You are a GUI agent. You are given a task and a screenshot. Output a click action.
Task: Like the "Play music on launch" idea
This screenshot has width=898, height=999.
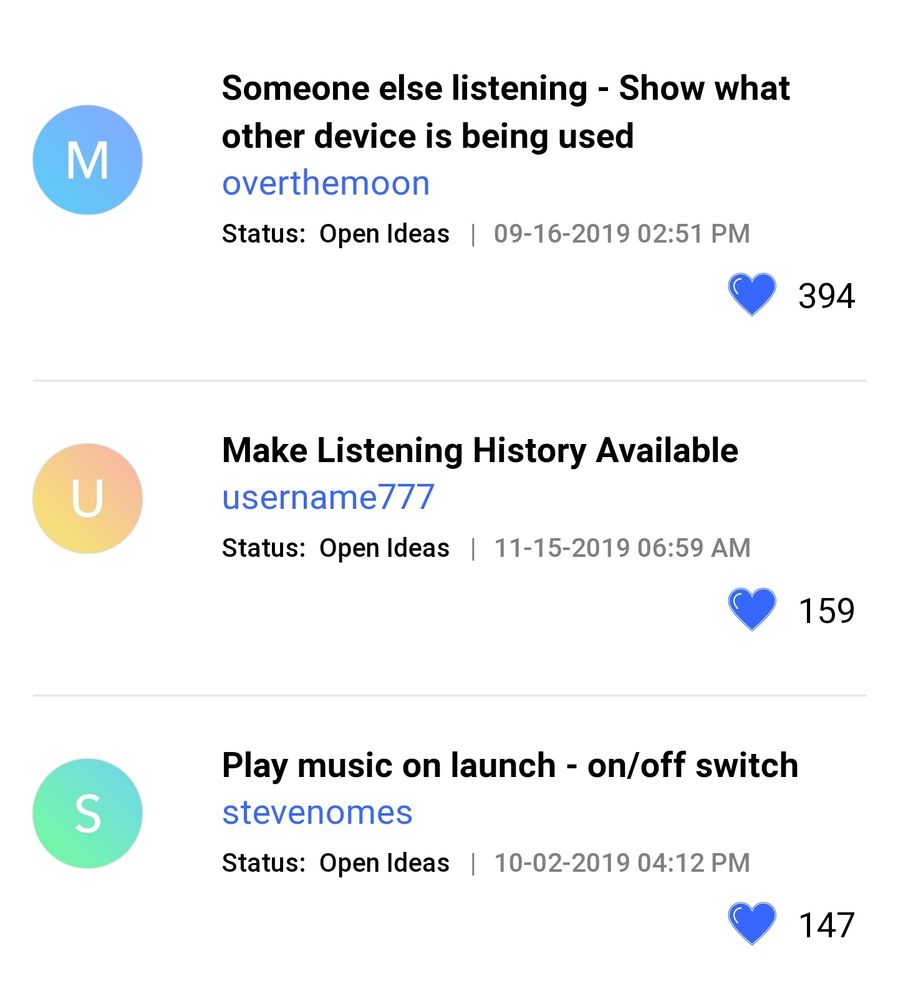point(752,924)
